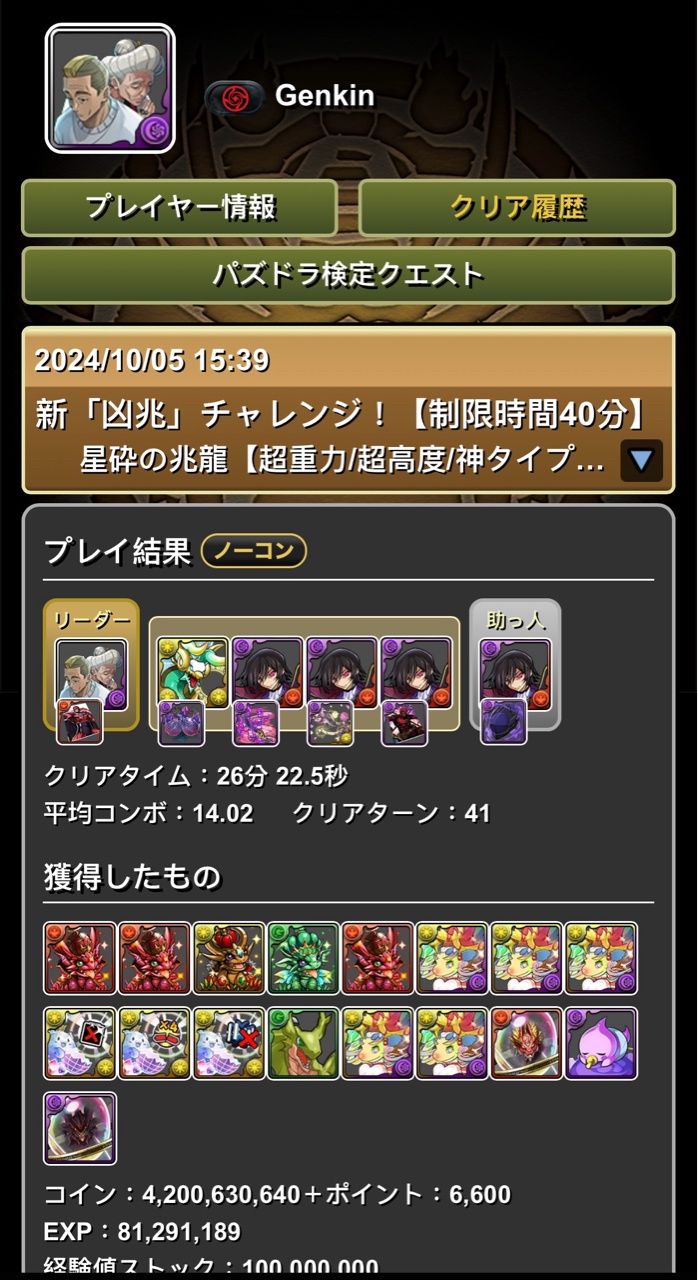
Task: Tap Genkin's player avatar
Action: 110,89
